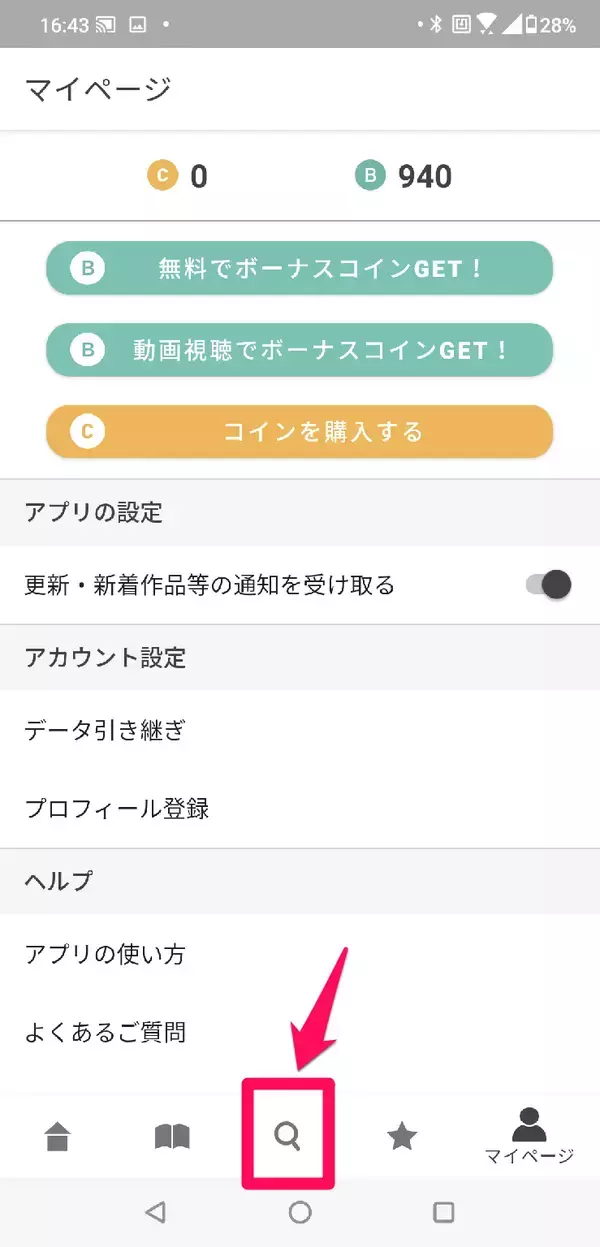Switch to the home tab
This screenshot has width=600, height=1247.
[x=58, y=1136]
